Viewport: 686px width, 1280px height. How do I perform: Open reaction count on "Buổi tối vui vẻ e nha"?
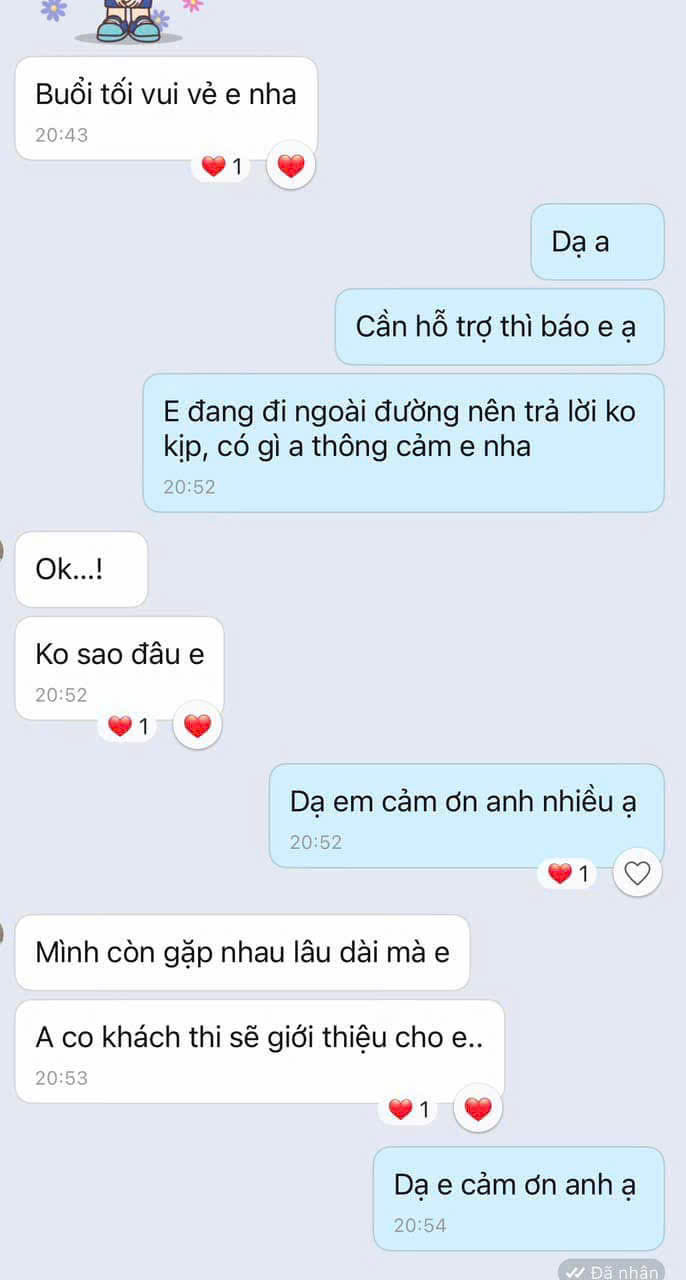click(x=223, y=166)
